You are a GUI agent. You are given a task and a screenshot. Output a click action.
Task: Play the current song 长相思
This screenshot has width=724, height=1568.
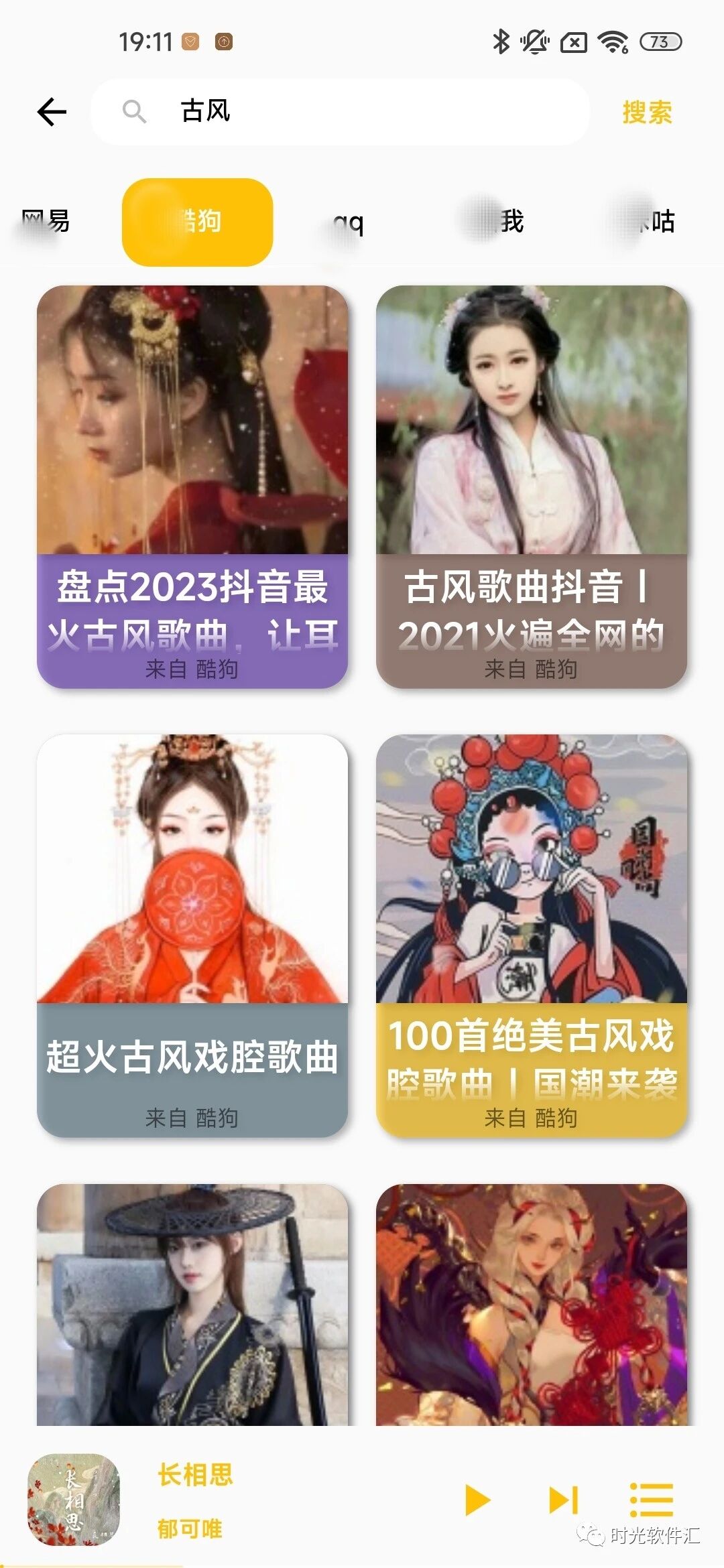pyautogui.click(x=477, y=1500)
